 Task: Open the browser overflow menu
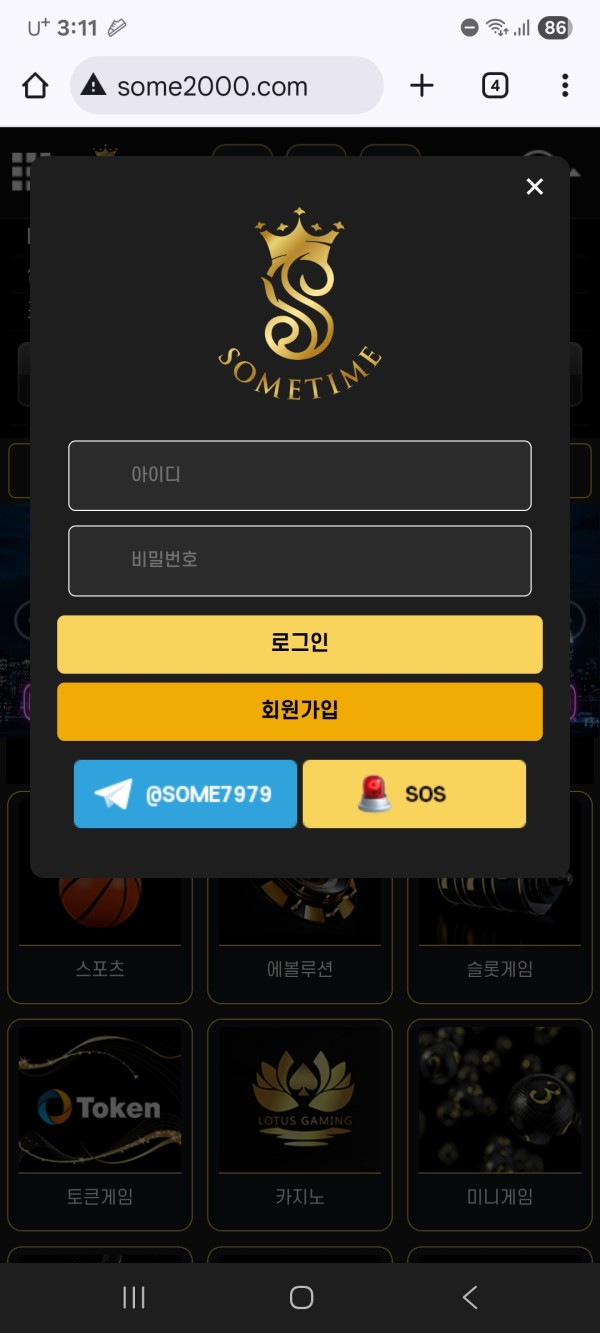click(x=565, y=86)
